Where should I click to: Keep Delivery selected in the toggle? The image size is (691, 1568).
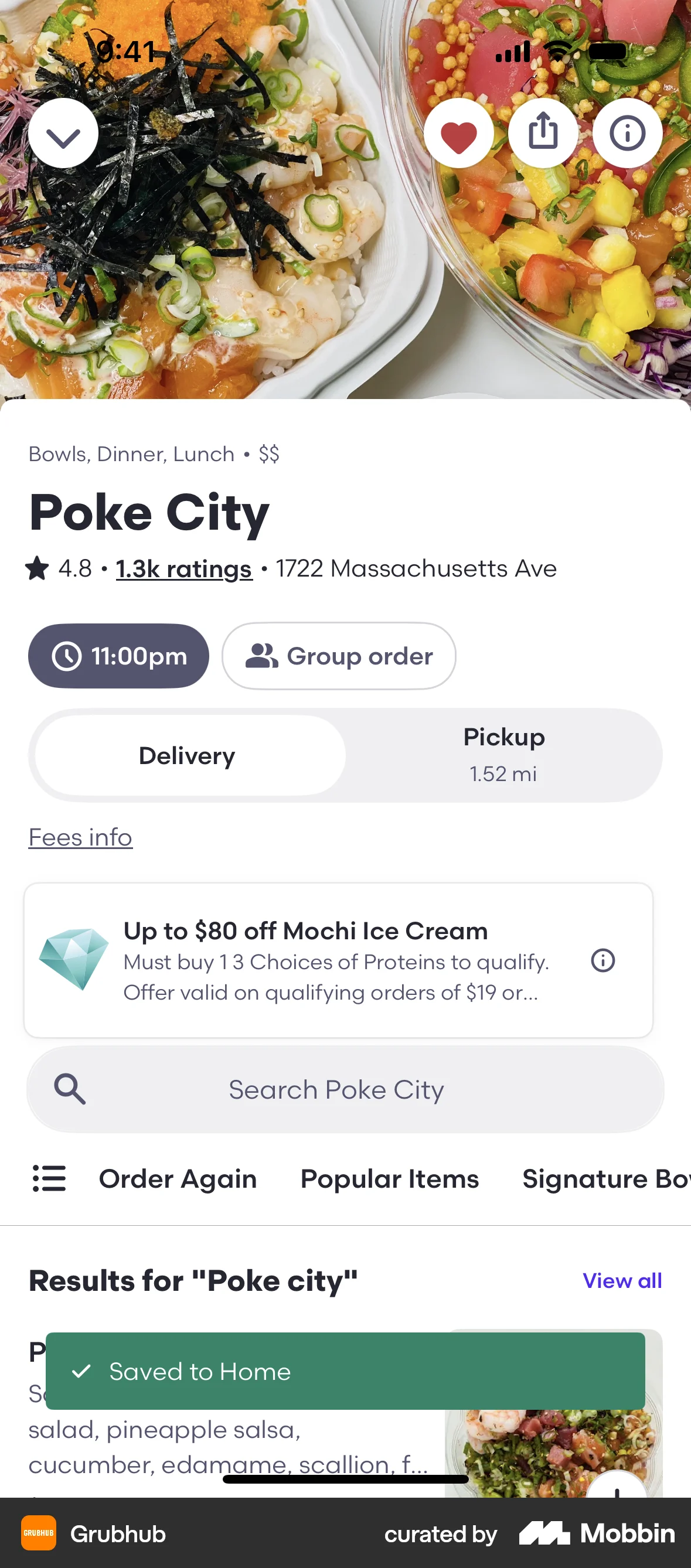point(186,754)
